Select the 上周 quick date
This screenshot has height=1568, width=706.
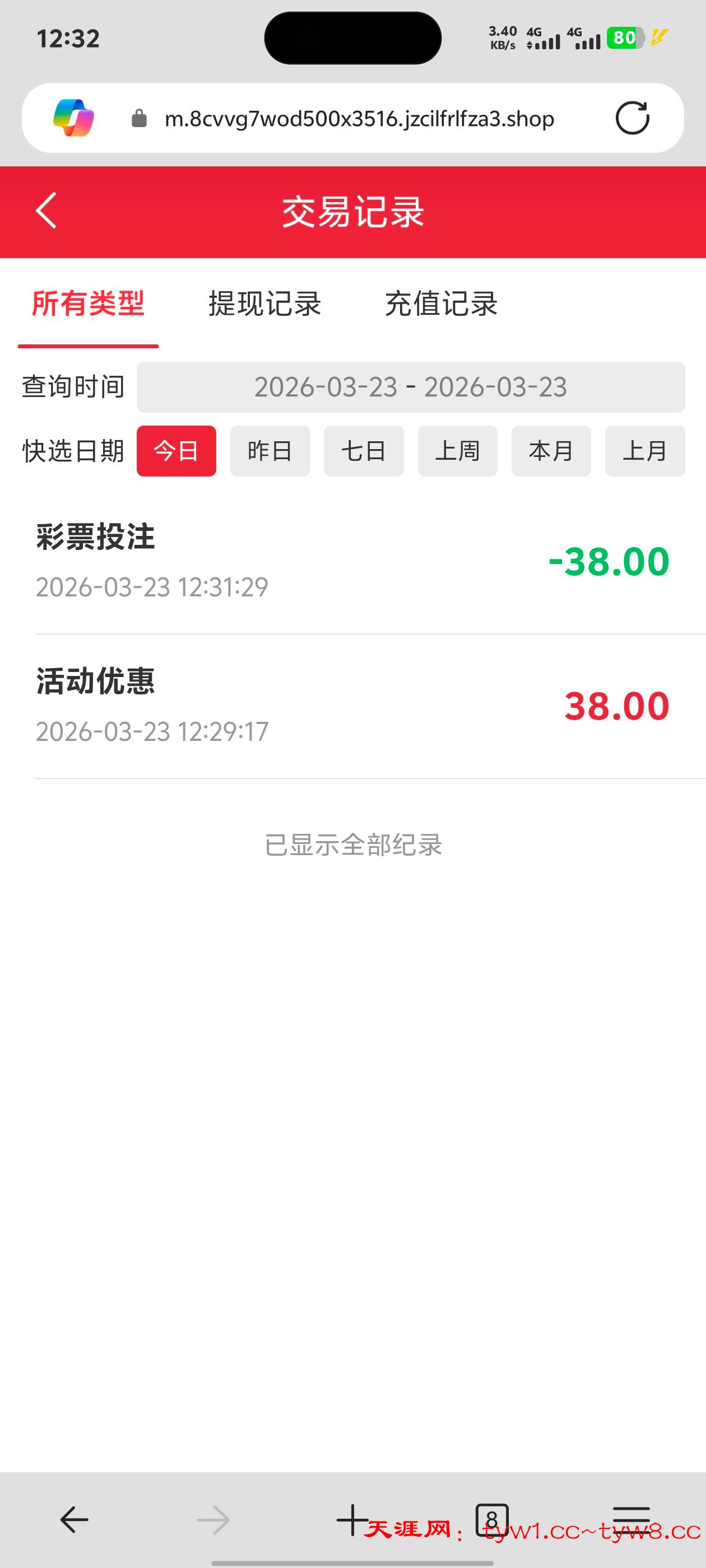457,451
